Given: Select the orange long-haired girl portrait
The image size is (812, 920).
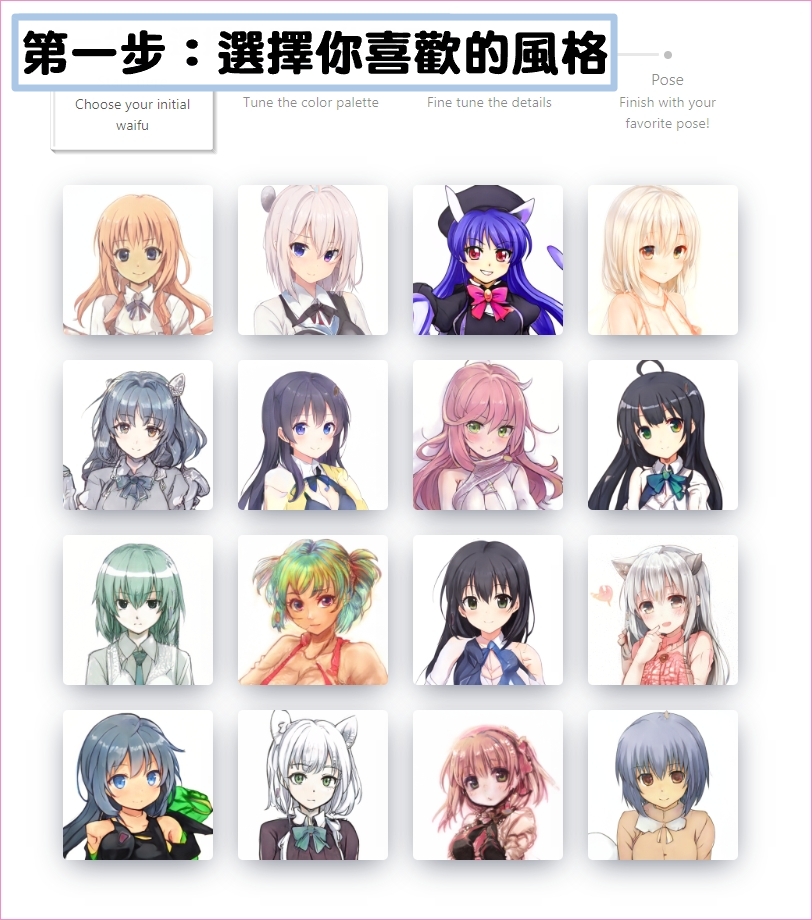Looking at the screenshot, I should point(138,260).
